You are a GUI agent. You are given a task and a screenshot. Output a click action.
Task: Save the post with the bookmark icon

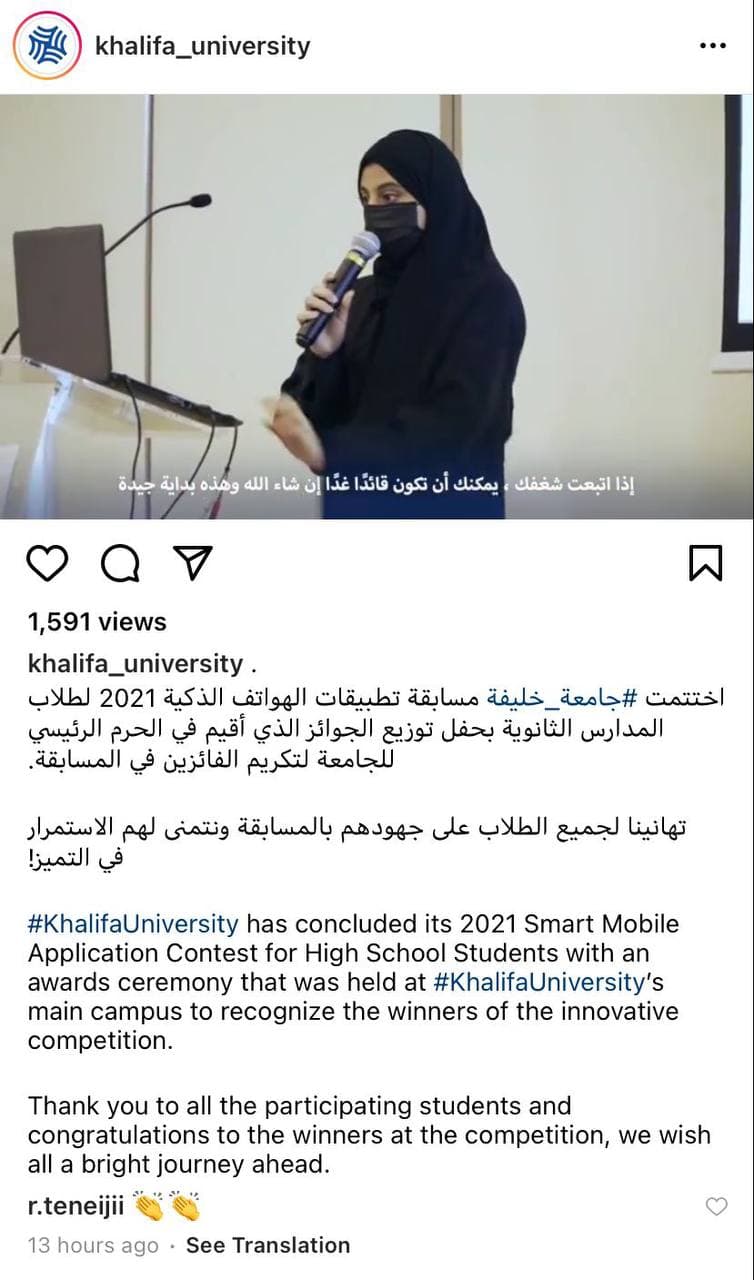pyautogui.click(x=706, y=563)
